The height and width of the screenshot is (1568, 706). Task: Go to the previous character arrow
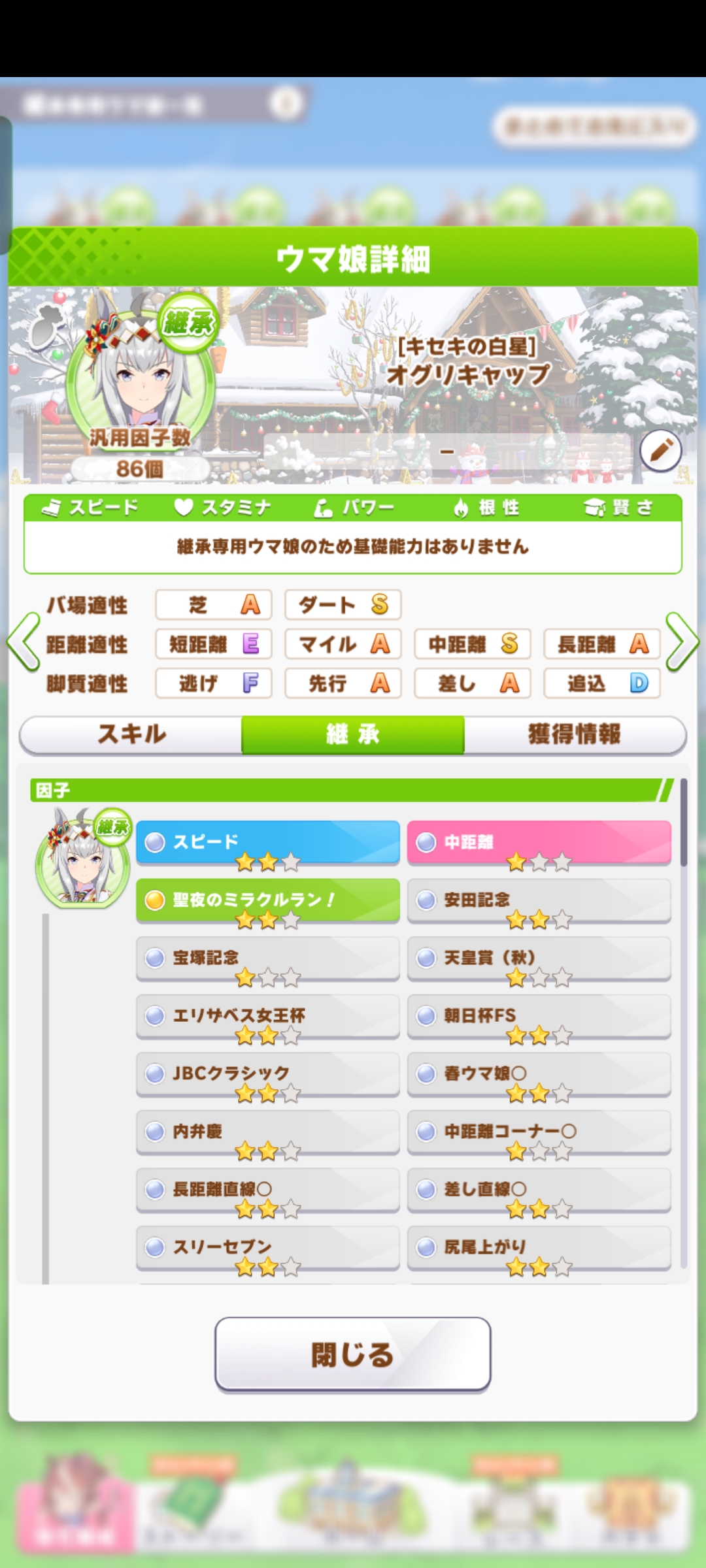point(24,642)
